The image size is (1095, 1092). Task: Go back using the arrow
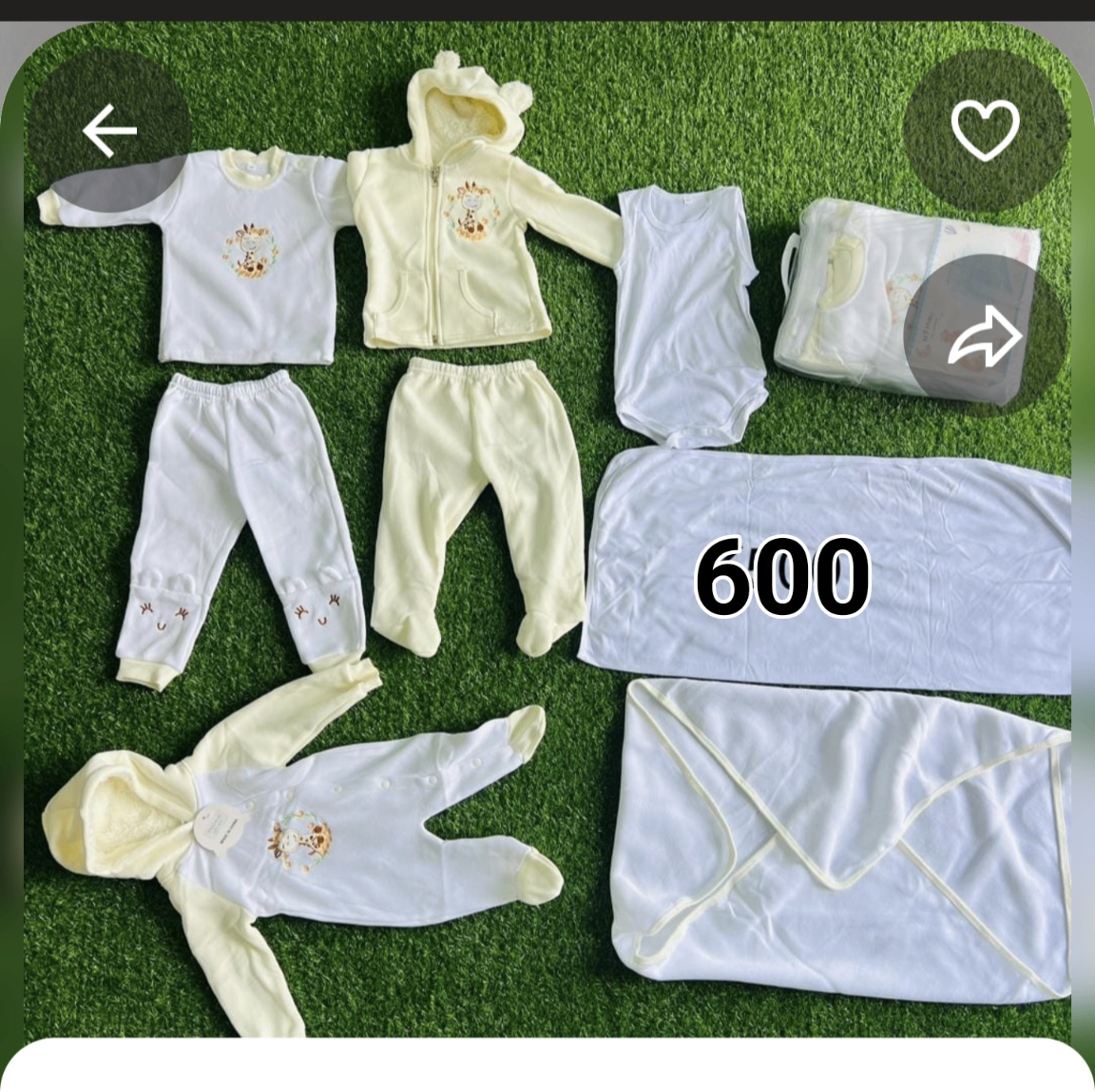tap(109, 131)
